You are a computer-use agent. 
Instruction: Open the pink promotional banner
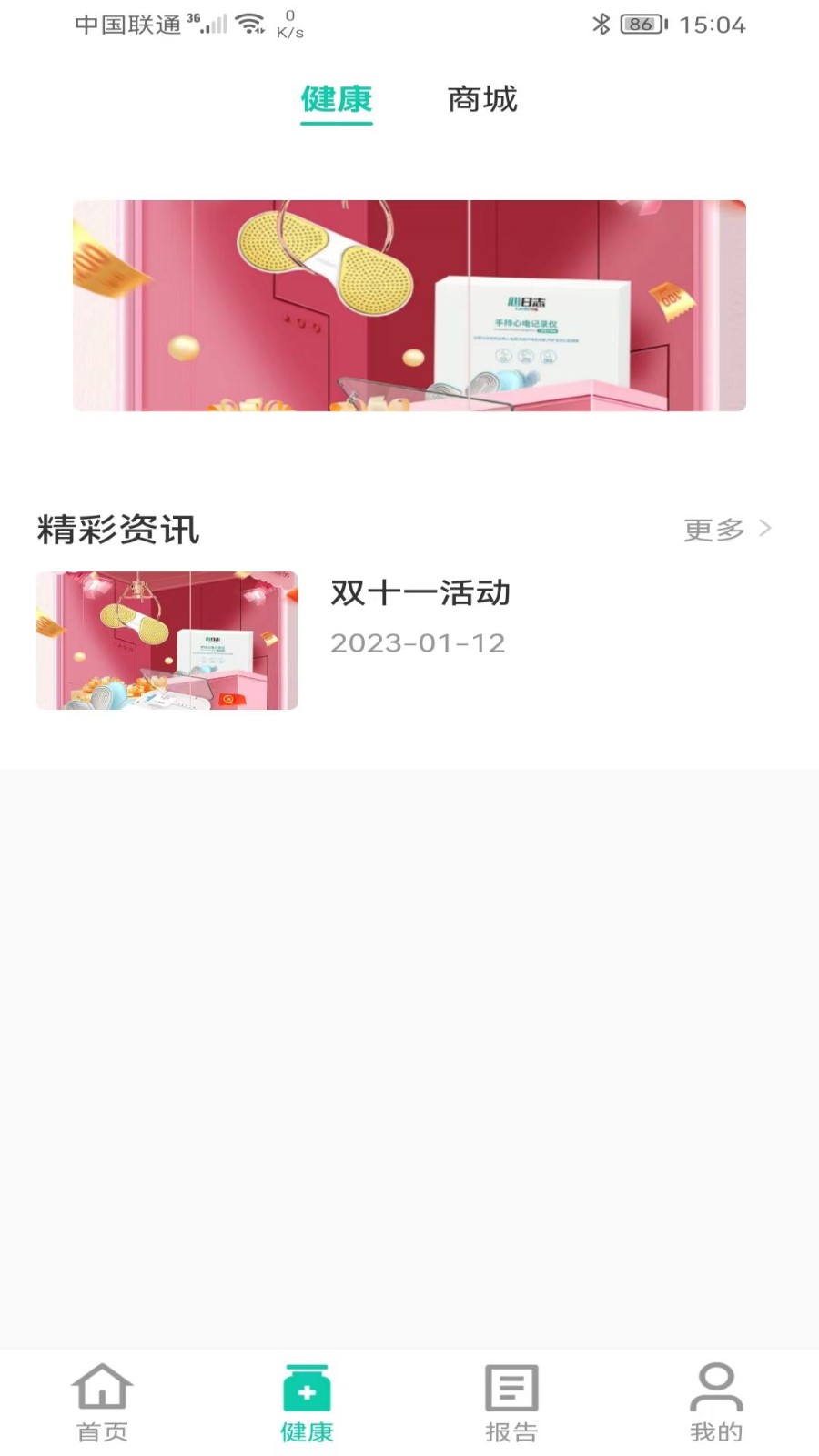(409, 306)
